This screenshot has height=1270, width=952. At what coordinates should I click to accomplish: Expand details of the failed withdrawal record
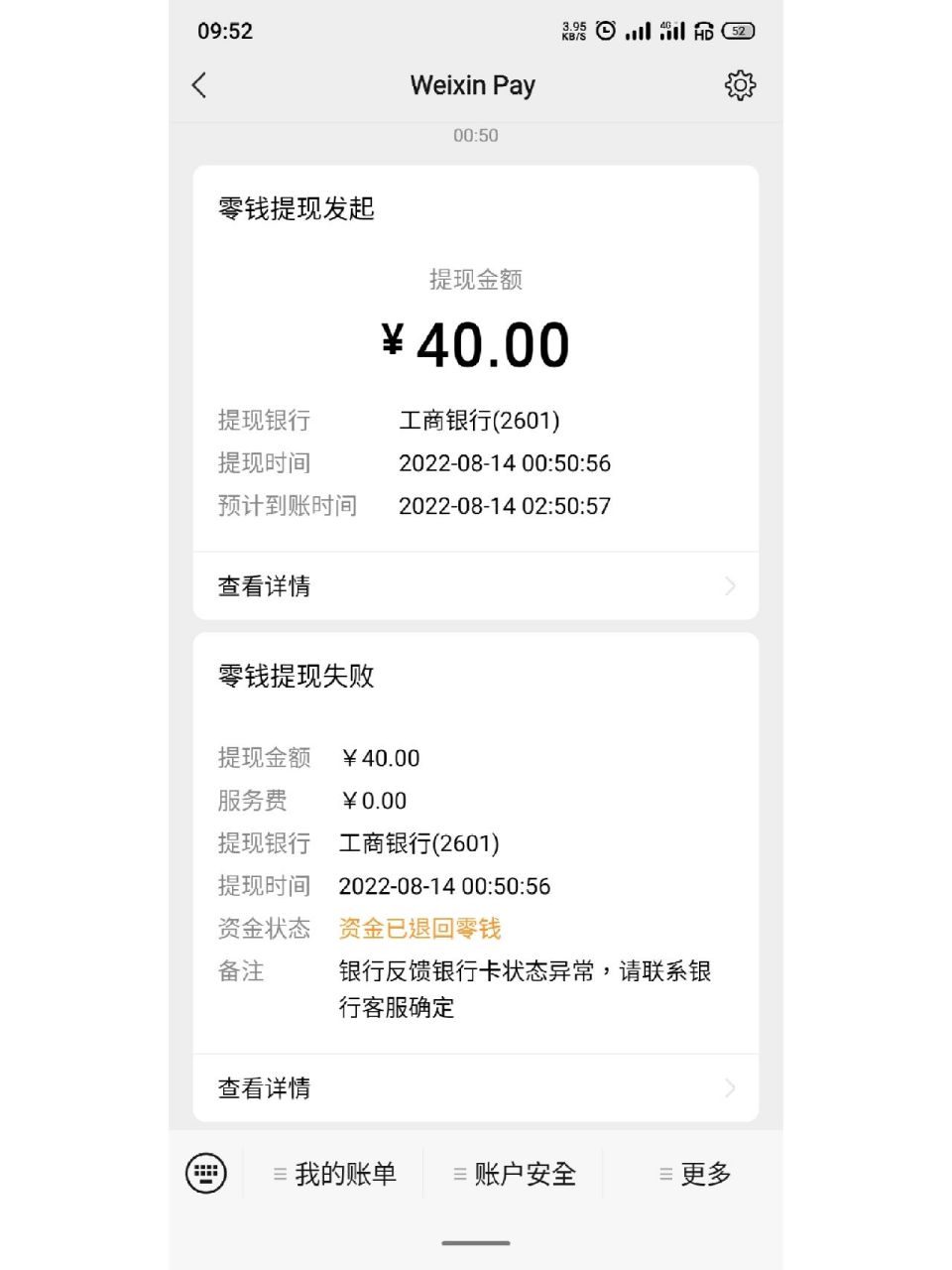(x=264, y=1087)
